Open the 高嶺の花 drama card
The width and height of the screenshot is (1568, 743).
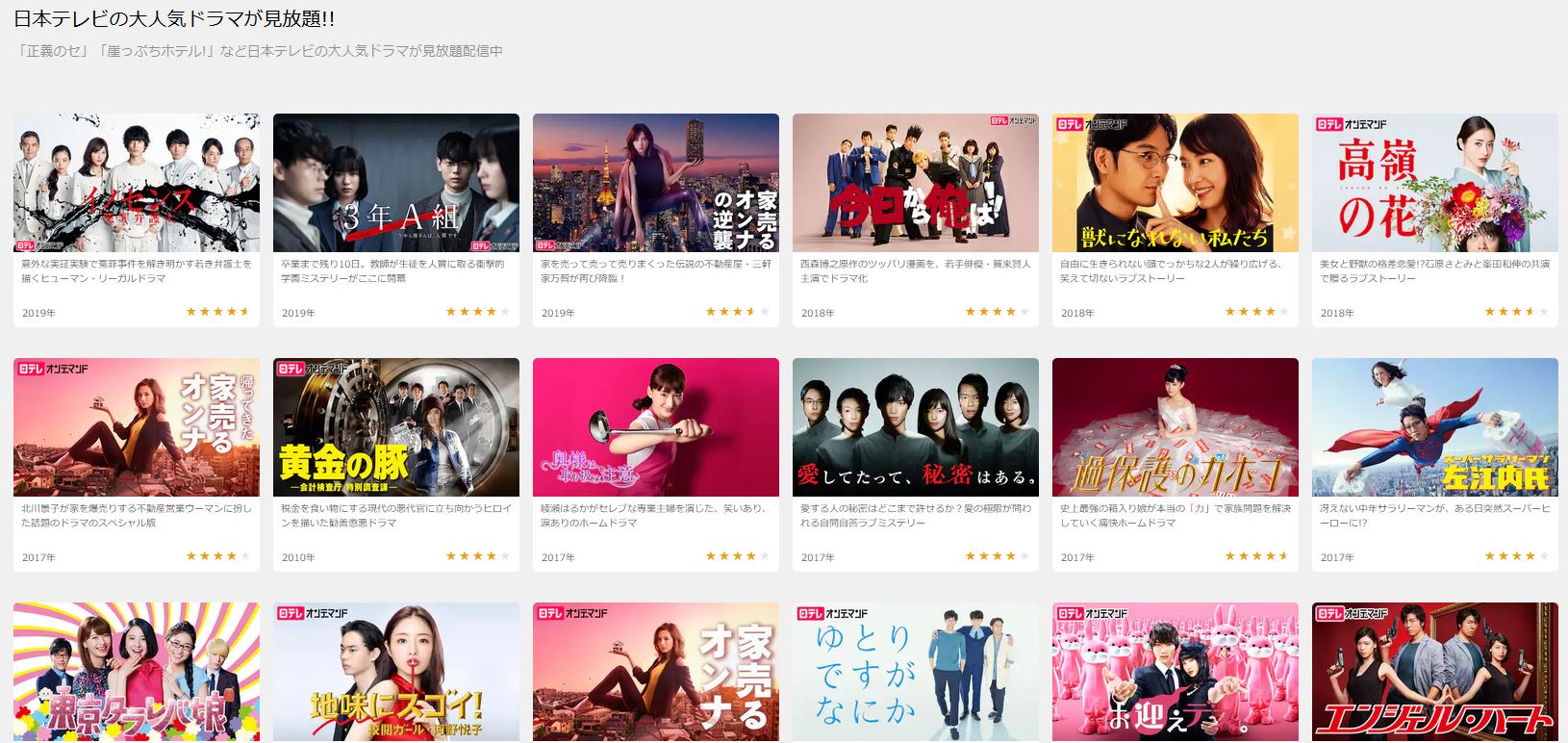click(x=1435, y=183)
